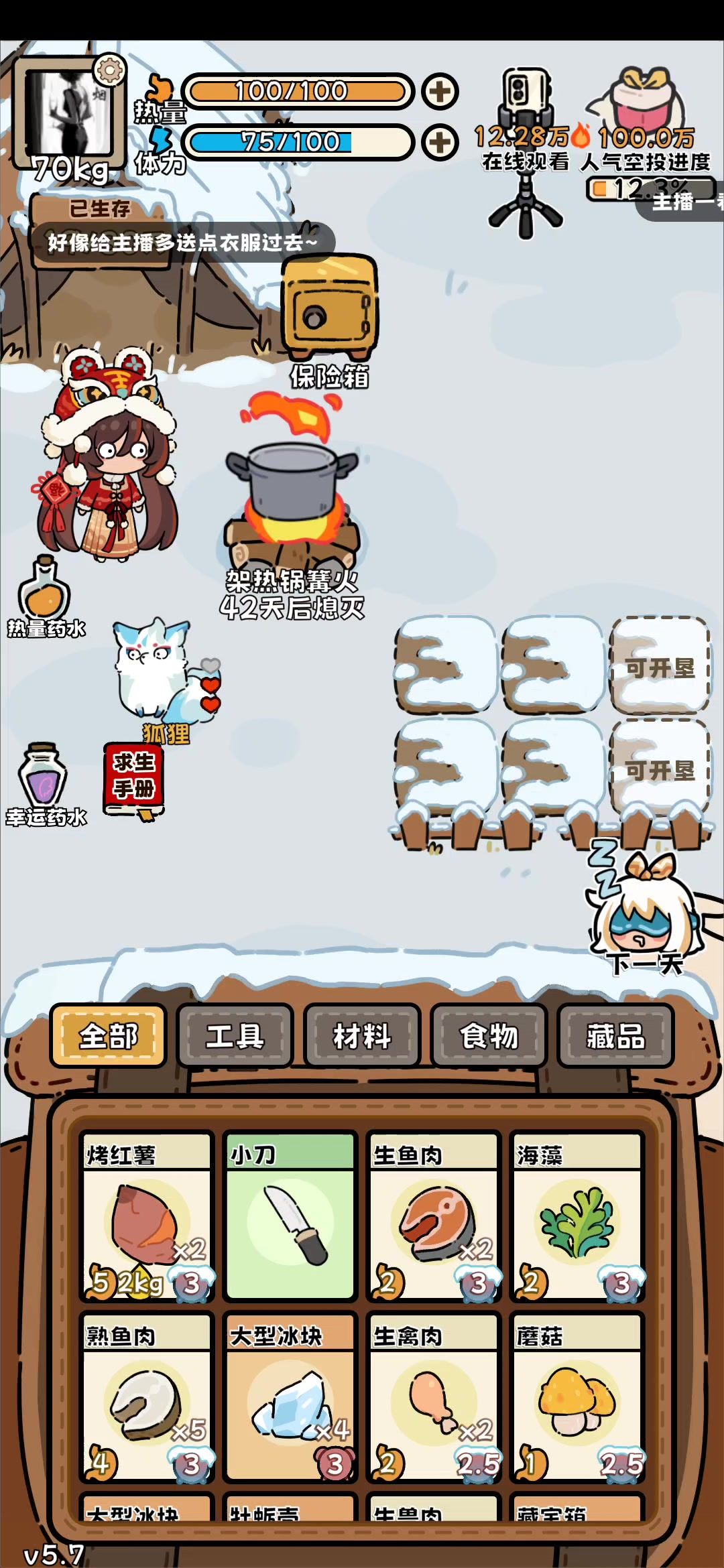The height and width of the screenshot is (1568, 724).
Task: Select the 蘑菇 item
Action: (x=577, y=1398)
